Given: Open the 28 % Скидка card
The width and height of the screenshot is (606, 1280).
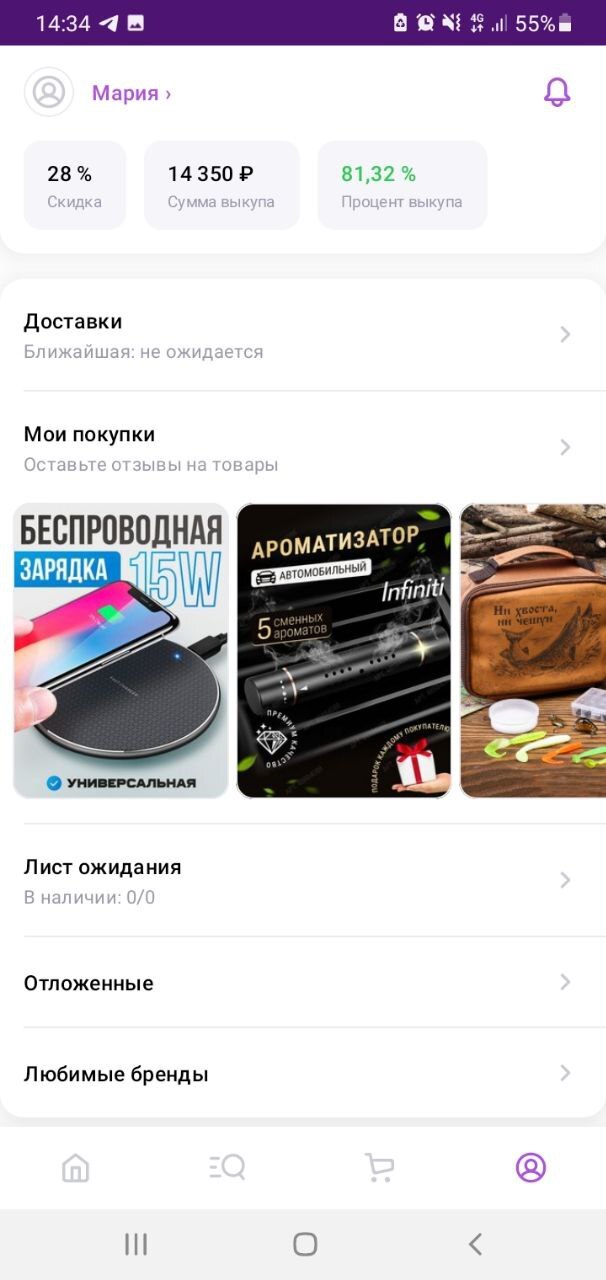Looking at the screenshot, I should tap(74, 186).
